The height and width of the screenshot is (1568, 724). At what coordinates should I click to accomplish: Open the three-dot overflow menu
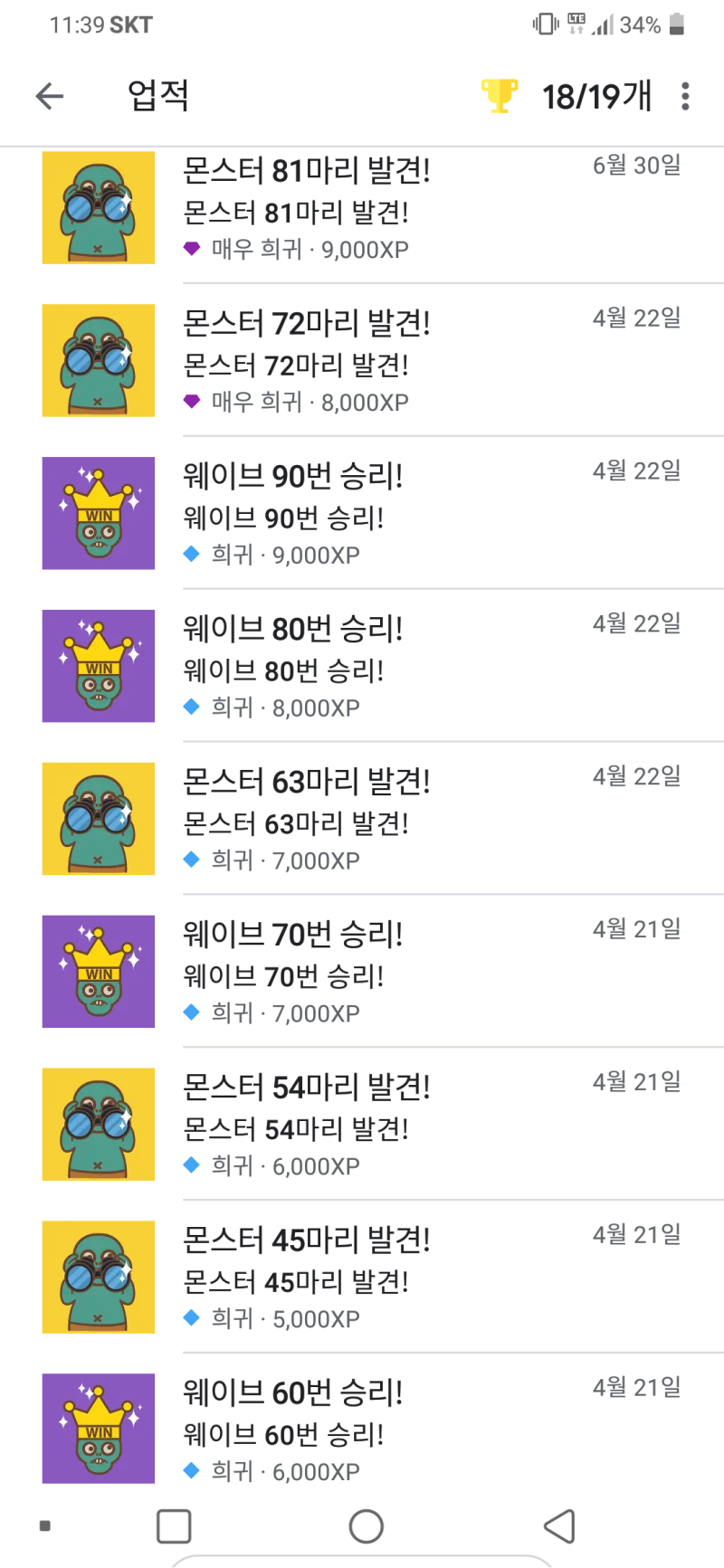pyautogui.click(x=685, y=95)
